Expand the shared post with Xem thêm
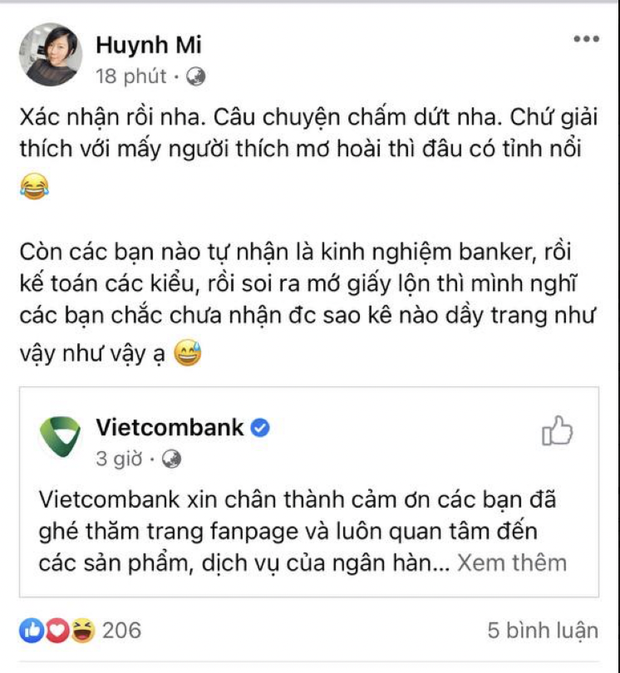 512,562
